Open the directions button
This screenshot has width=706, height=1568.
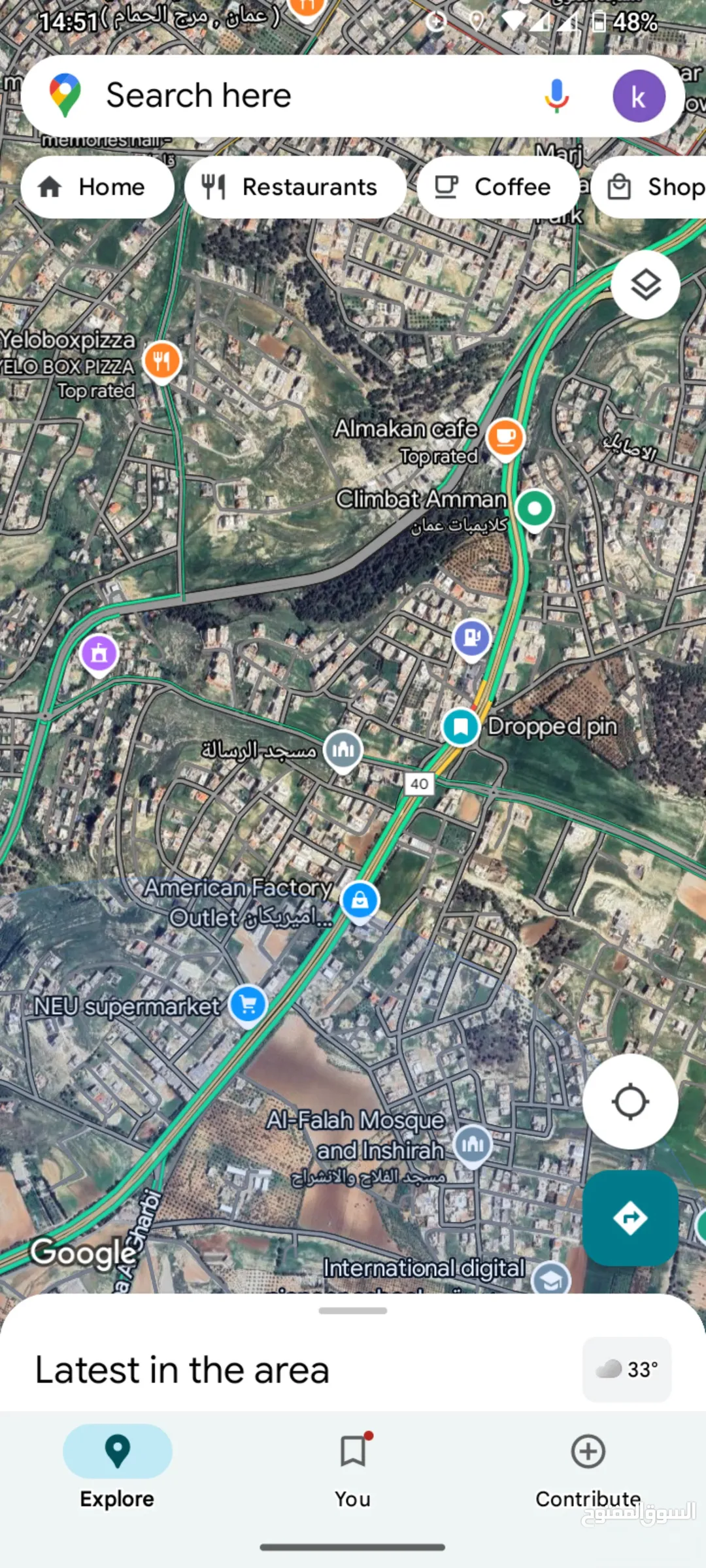point(630,1218)
